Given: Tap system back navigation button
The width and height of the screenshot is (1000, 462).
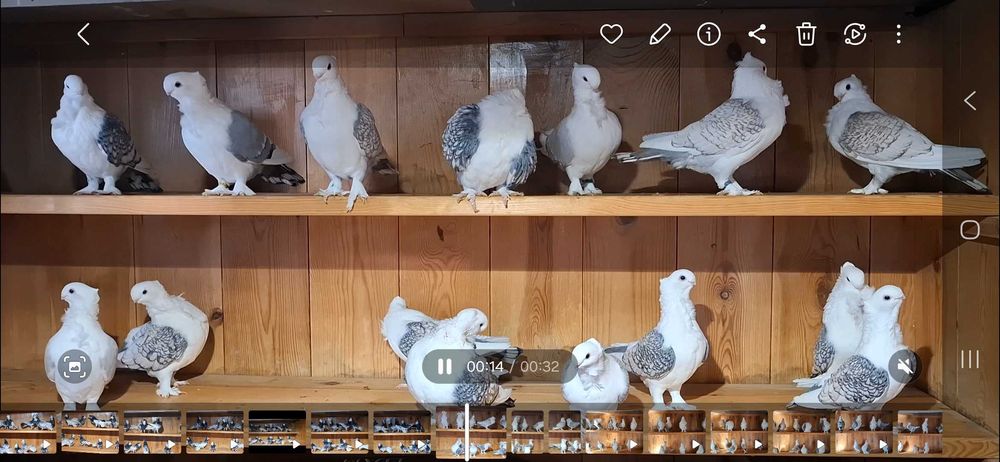Looking at the screenshot, I should point(969,100).
